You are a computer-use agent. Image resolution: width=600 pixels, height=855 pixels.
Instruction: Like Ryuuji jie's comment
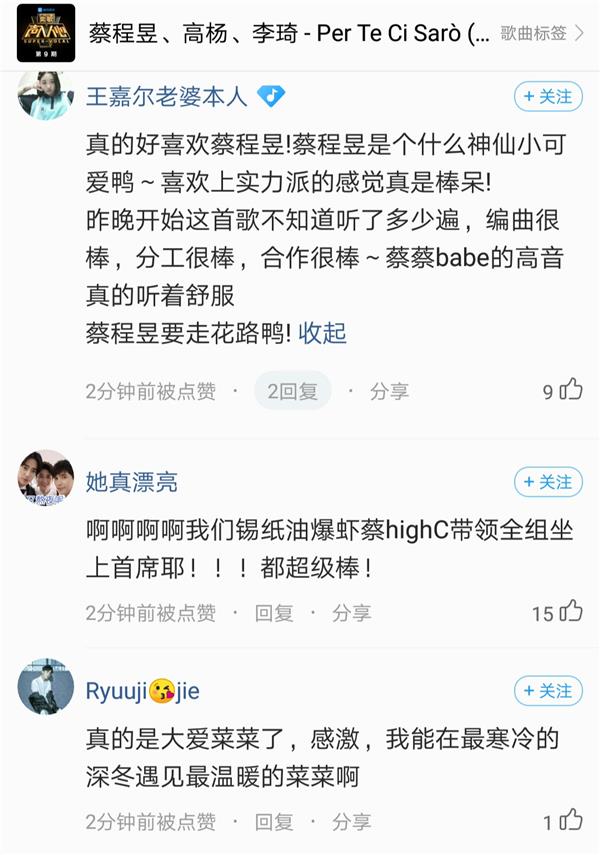pos(571,821)
